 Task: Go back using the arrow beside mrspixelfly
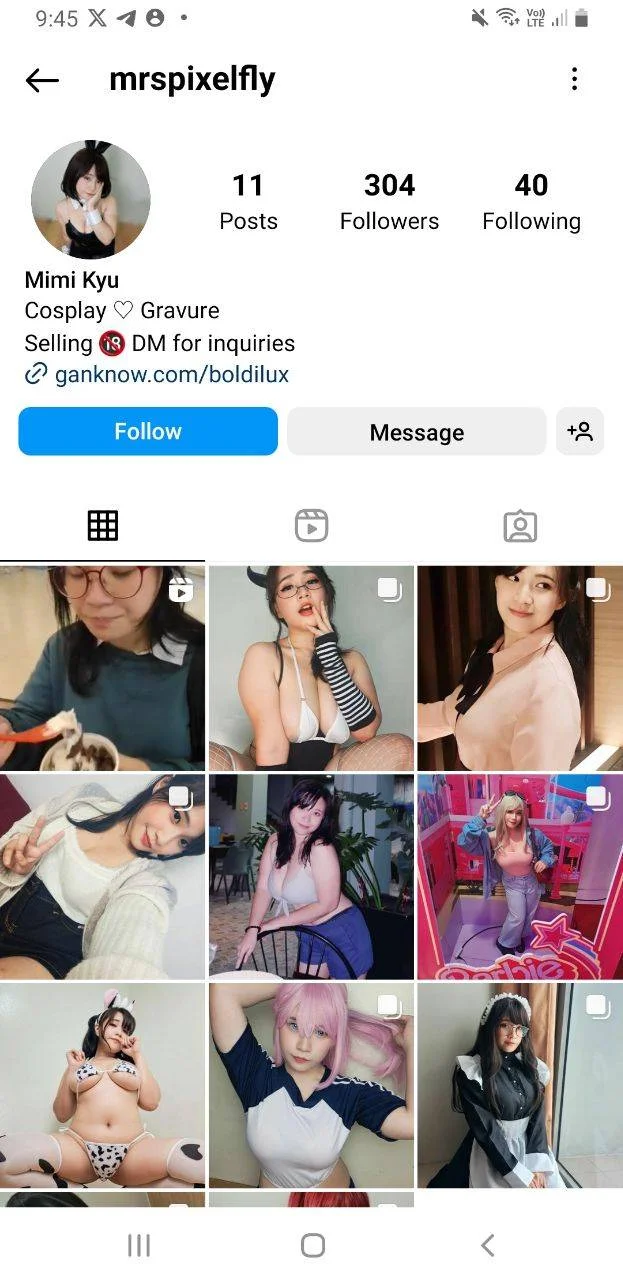(x=42, y=81)
